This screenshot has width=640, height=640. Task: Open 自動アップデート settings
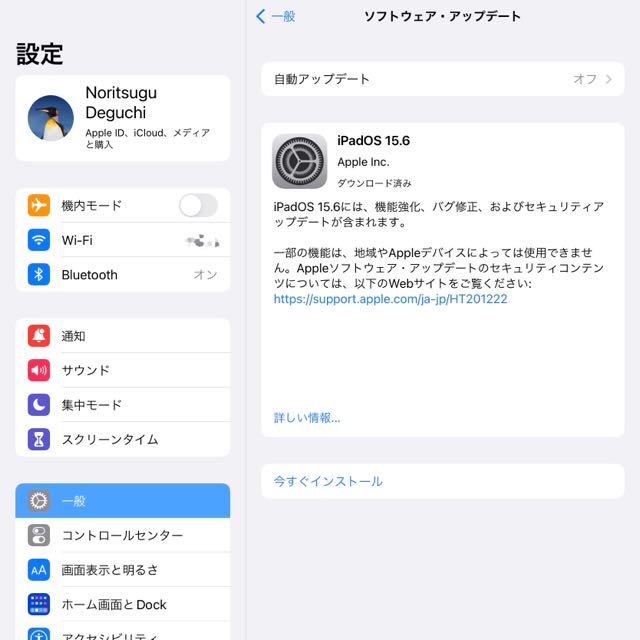(x=442, y=79)
